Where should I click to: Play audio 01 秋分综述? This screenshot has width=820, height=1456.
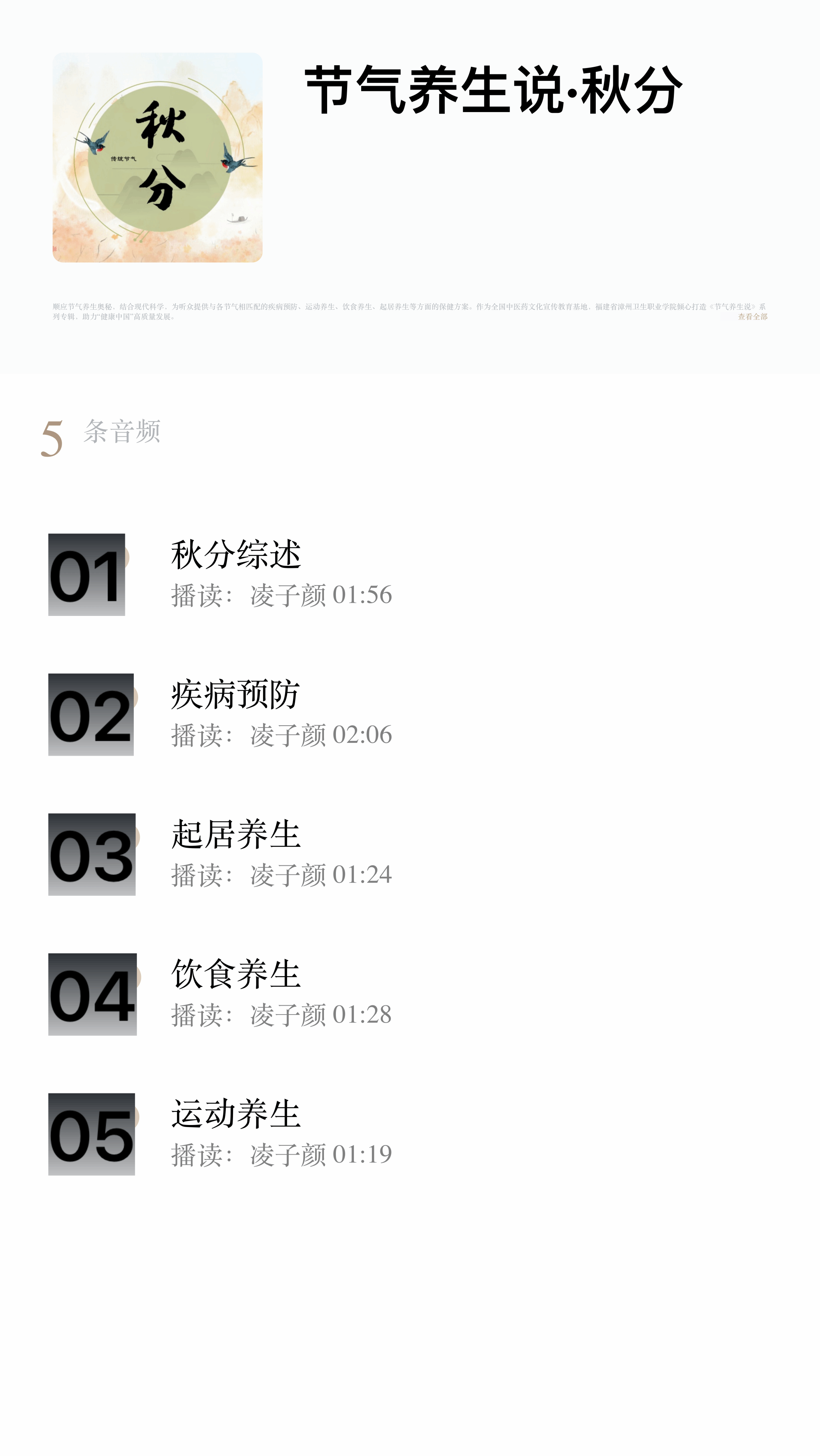pos(236,554)
